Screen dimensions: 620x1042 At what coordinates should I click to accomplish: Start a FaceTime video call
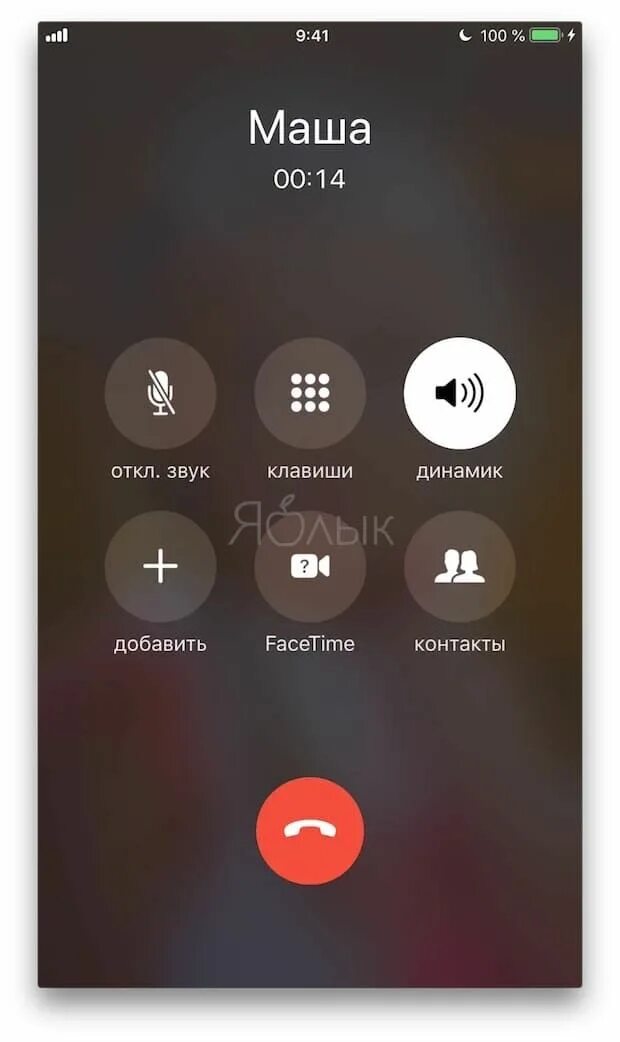pos(310,567)
